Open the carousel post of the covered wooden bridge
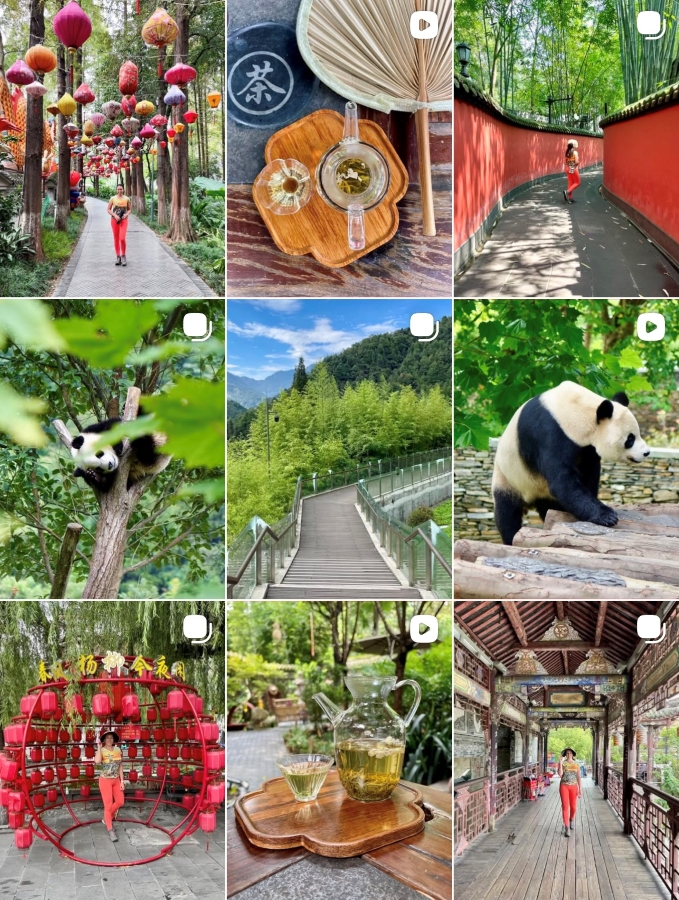This screenshot has height=900, width=679. pos(566,750)
